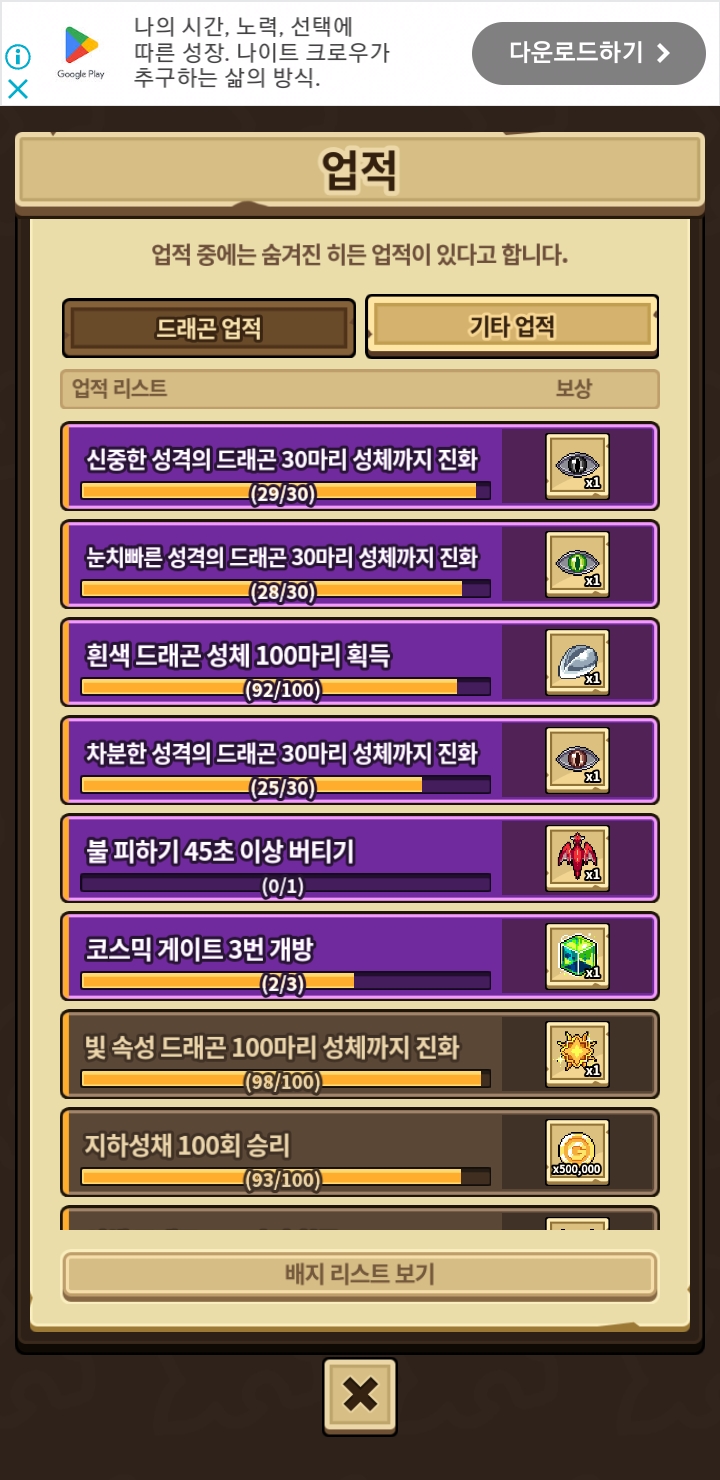Open 배지 리스트 보기
Image resolution: width=720 pixels, height=1480 pixels.
coord(359,1275)
